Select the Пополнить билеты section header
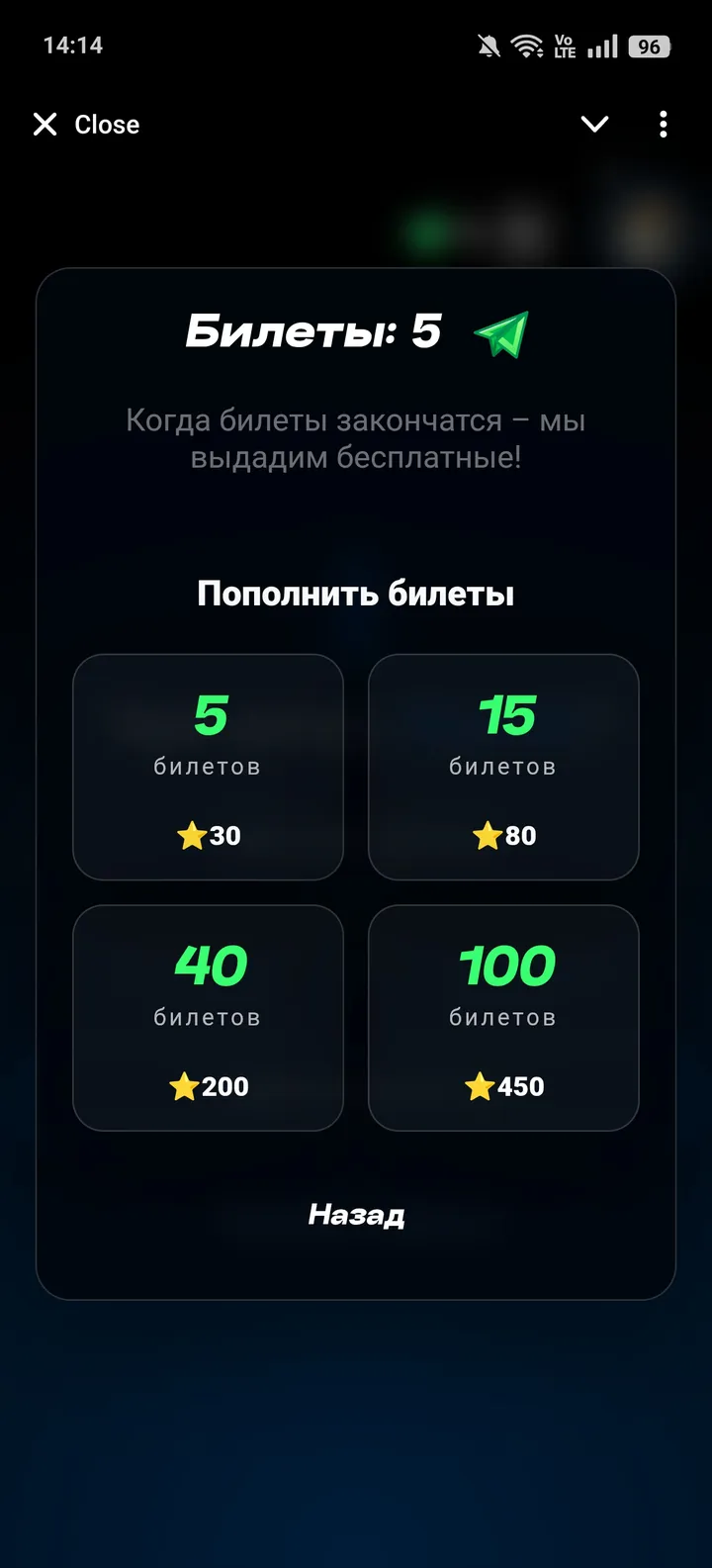The height and width of the screenshot is (1568, 712). coord(356,593)
